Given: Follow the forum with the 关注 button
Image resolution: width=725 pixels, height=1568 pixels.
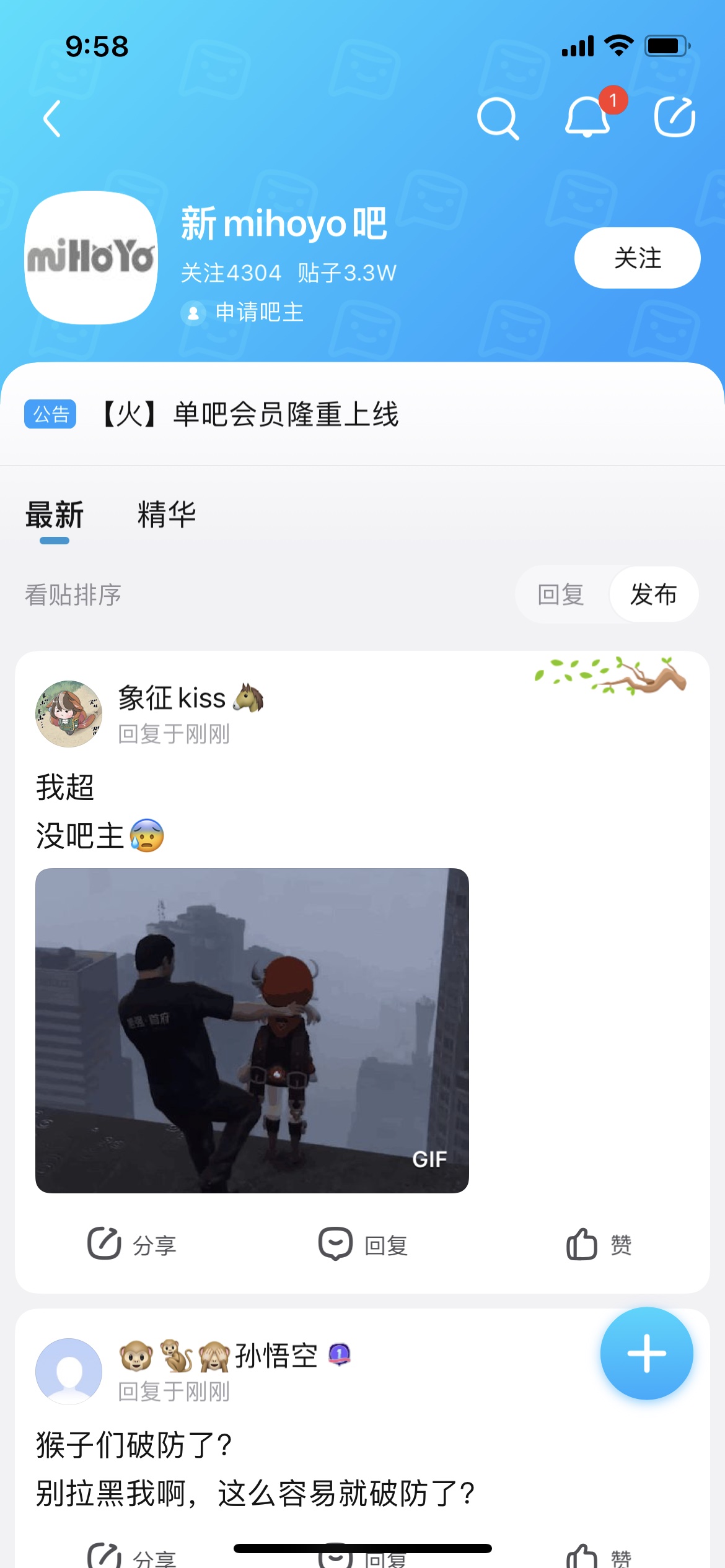Looking at the screenshot, I should 637,258.
